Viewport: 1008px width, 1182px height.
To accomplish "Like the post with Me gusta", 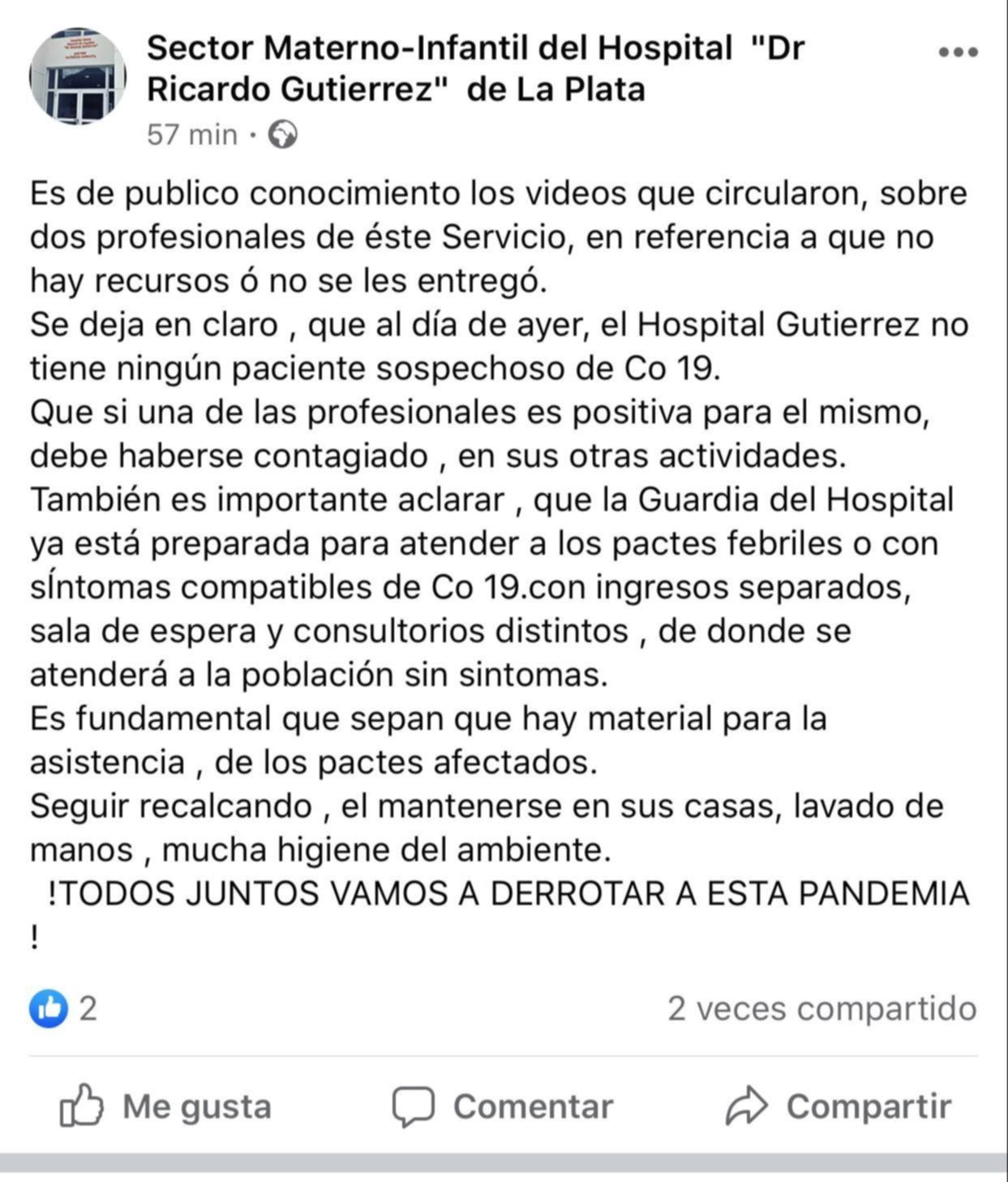I will tap(166, 1107).
